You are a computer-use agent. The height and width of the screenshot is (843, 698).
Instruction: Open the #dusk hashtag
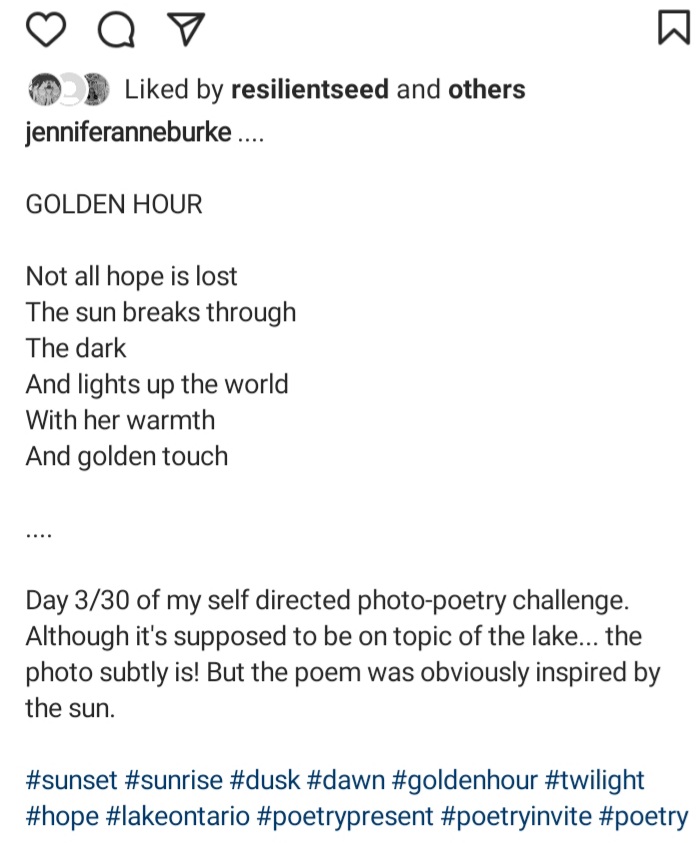(265, 780)
